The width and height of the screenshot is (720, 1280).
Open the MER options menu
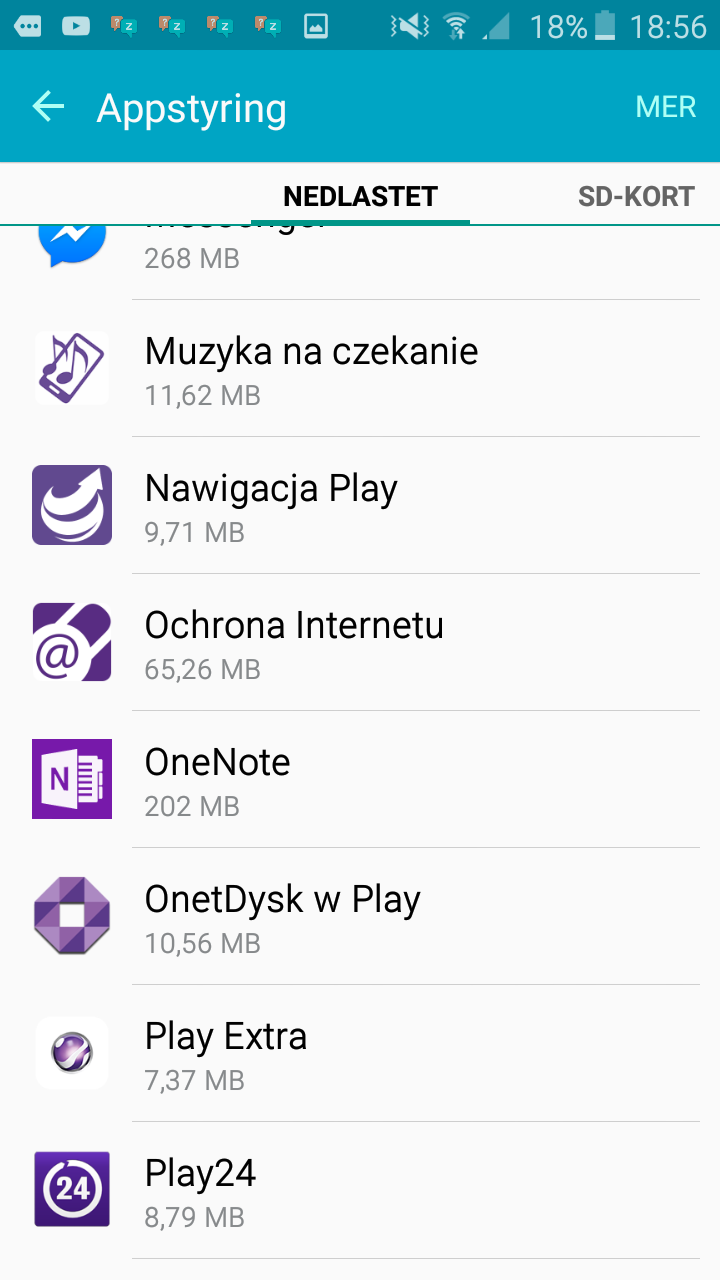click(x=665, y=107)
